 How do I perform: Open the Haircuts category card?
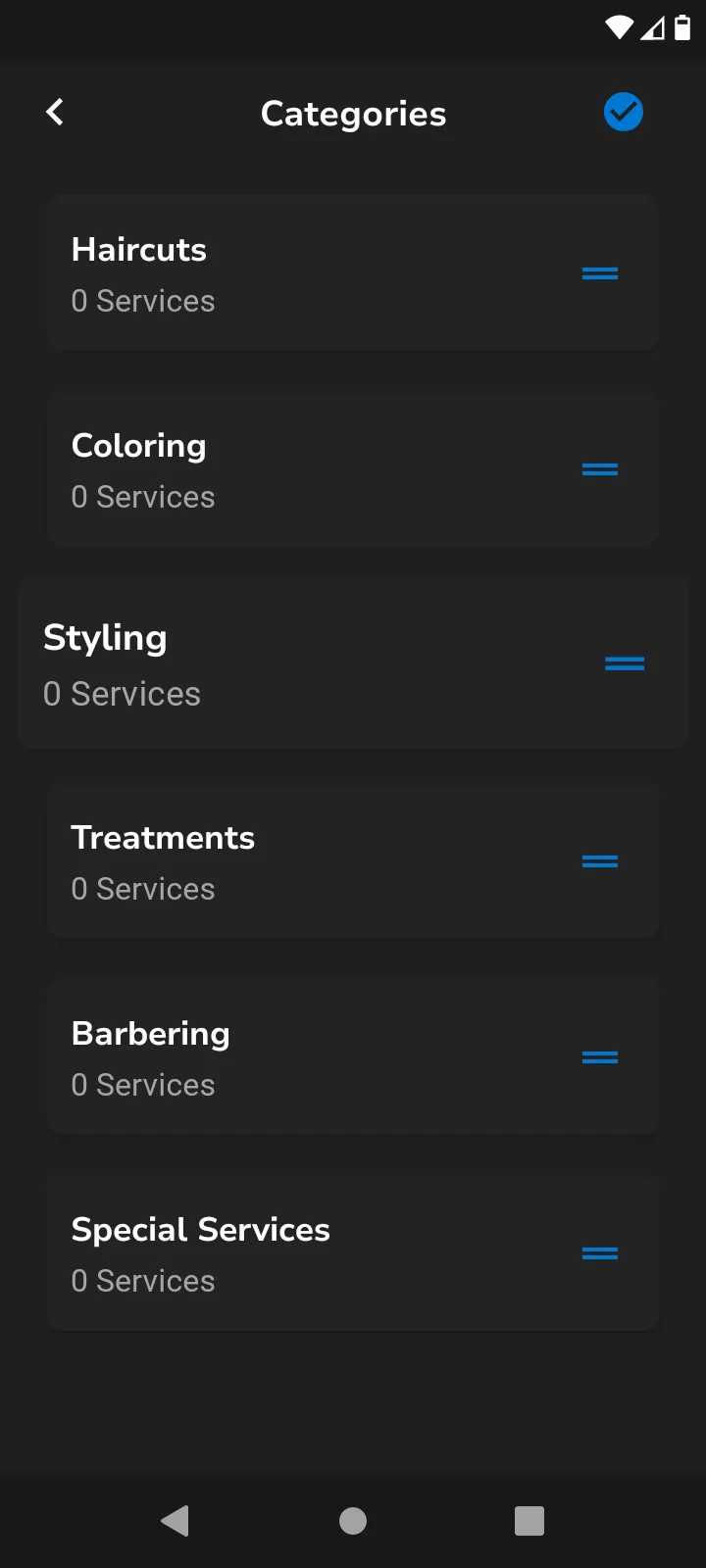click(294, 273)
